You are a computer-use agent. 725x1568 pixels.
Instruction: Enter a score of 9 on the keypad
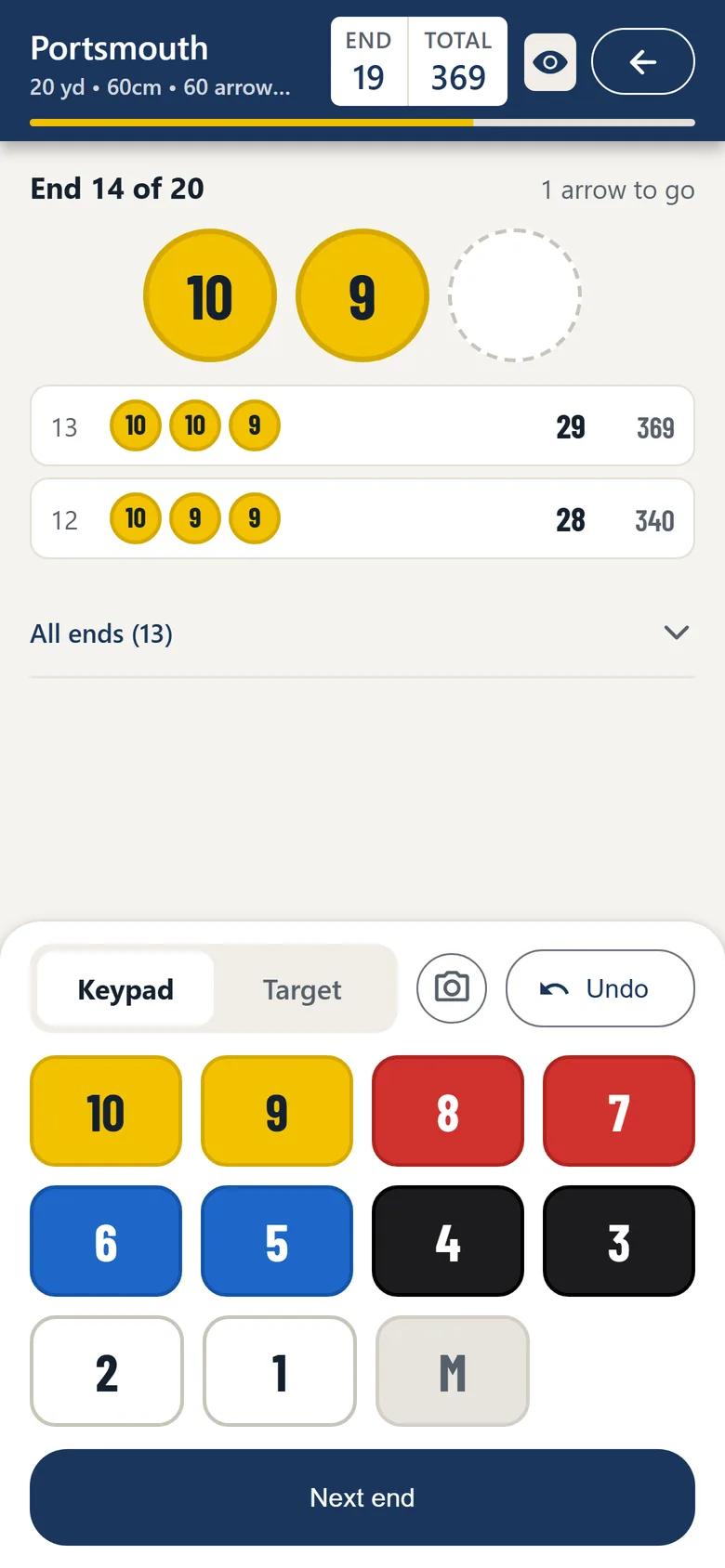(x=277, y=1112)
